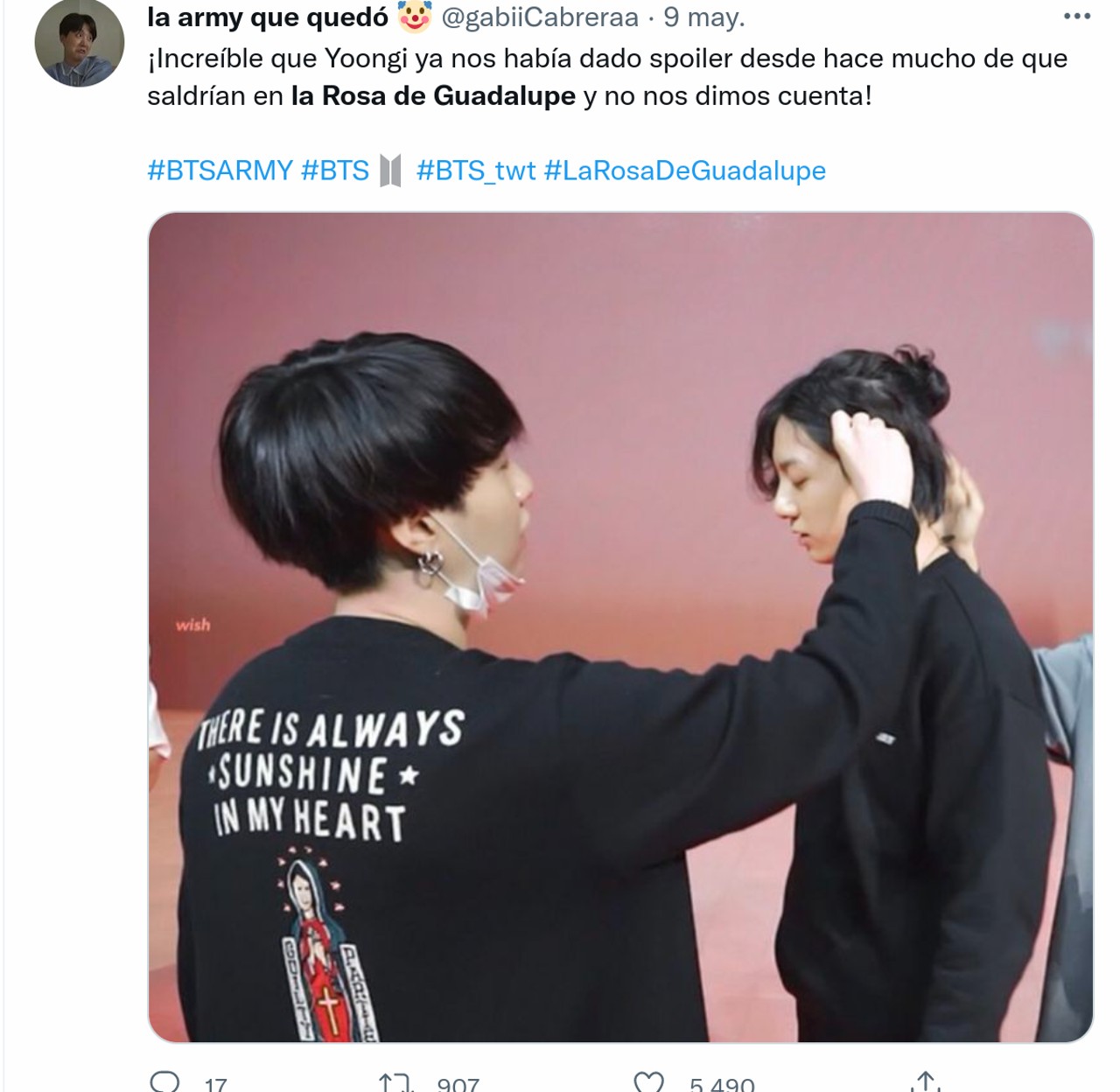Open the #BTS_twt hashtag
Viewport: 1120px width, 1092px height.
click(476, 170)
